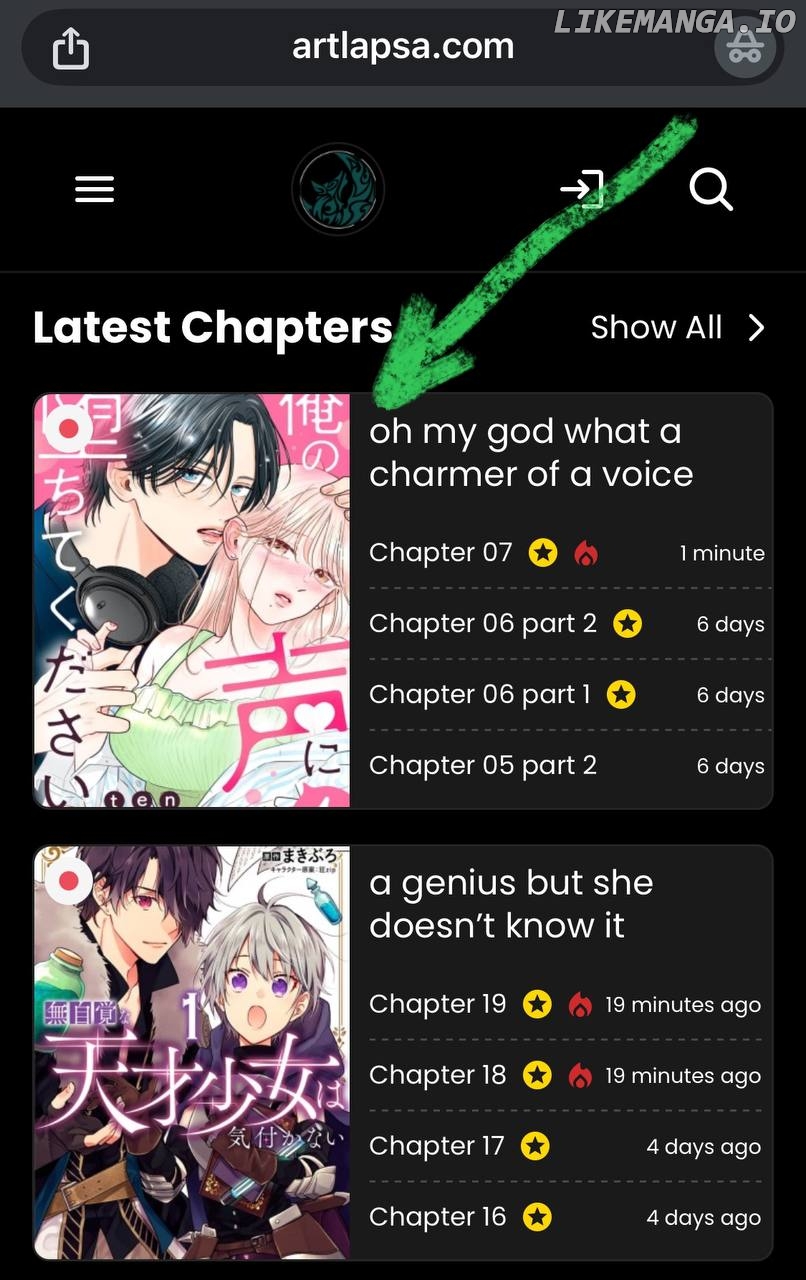This screenshot has height=1280, width=806.
Task: Open the title 'a genius but she doesn't know it'
Action: 511,904
